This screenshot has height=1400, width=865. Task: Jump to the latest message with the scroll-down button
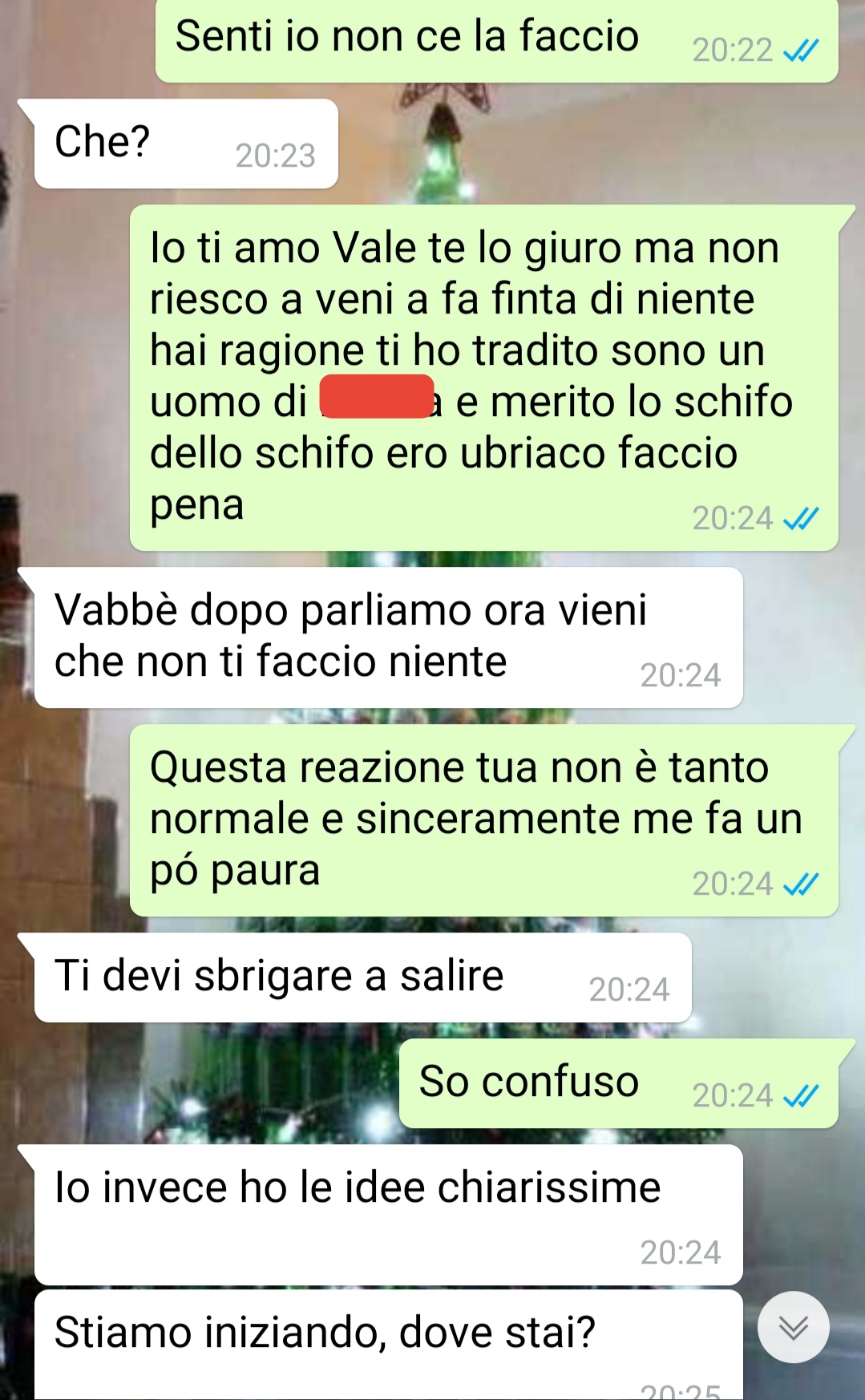pyautogui.click(x=793, y=1327)
